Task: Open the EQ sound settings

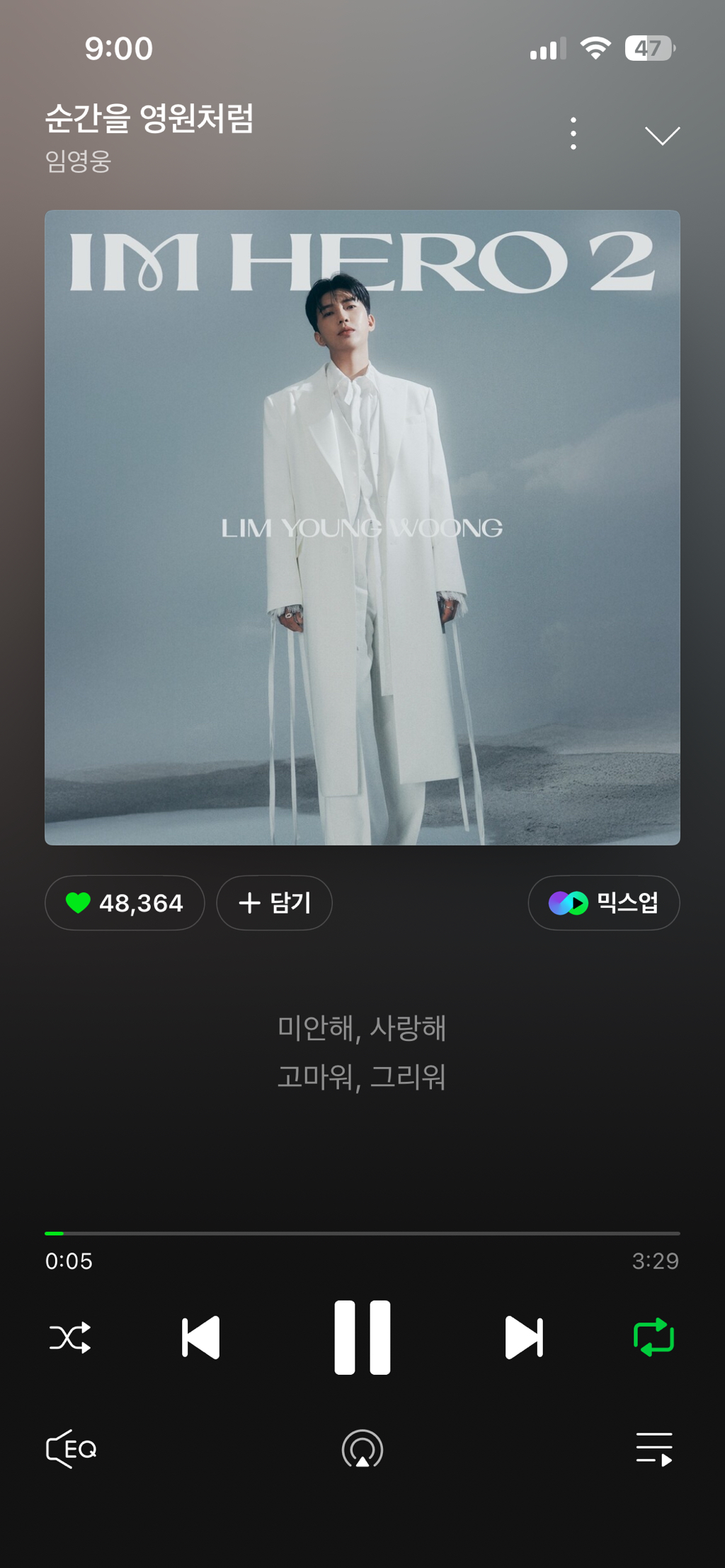Action: 71,1449
